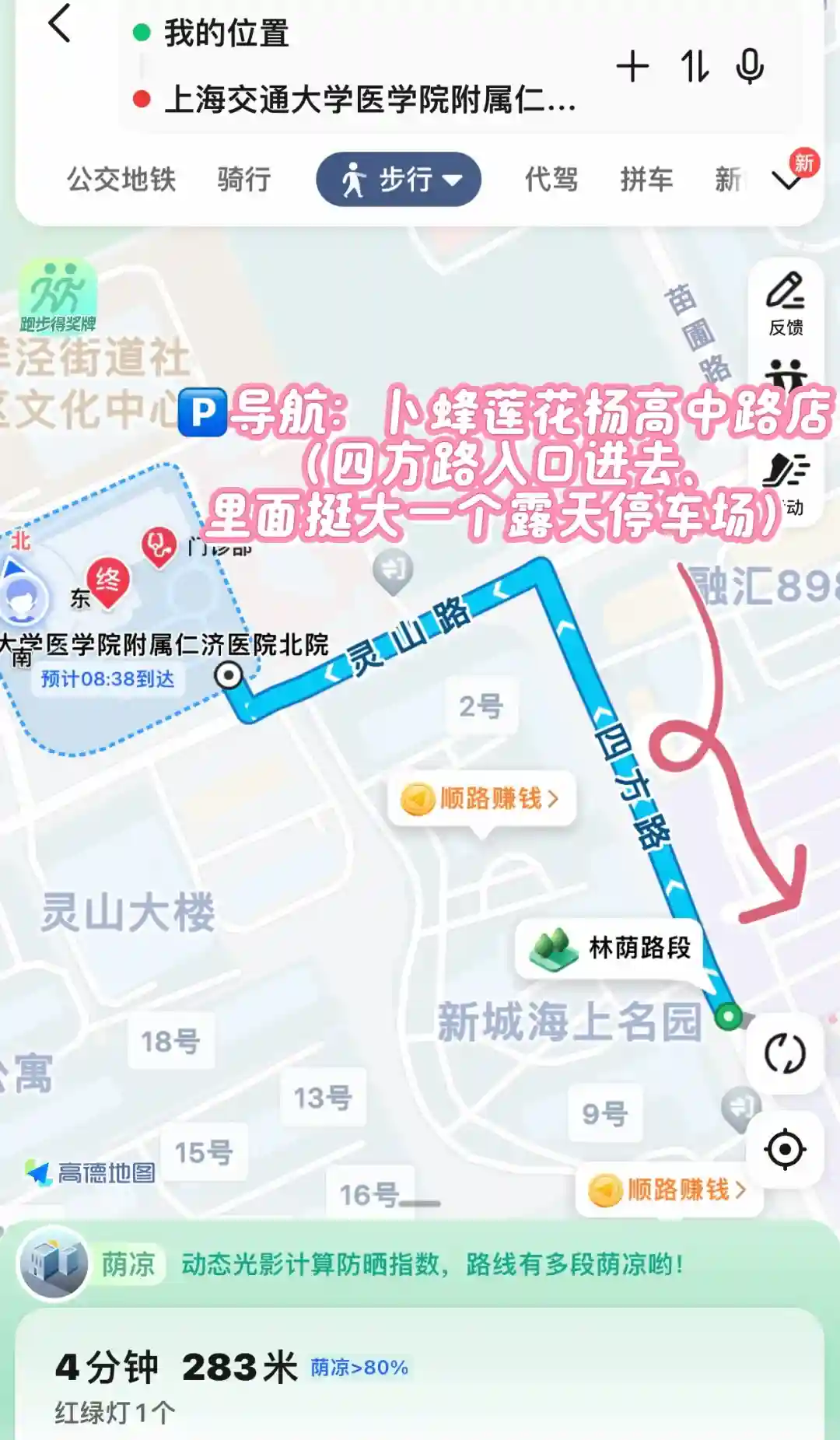Refresh the route on the map
Image resolution: width=840 pixels, height=1440 pixels.
785,1054
